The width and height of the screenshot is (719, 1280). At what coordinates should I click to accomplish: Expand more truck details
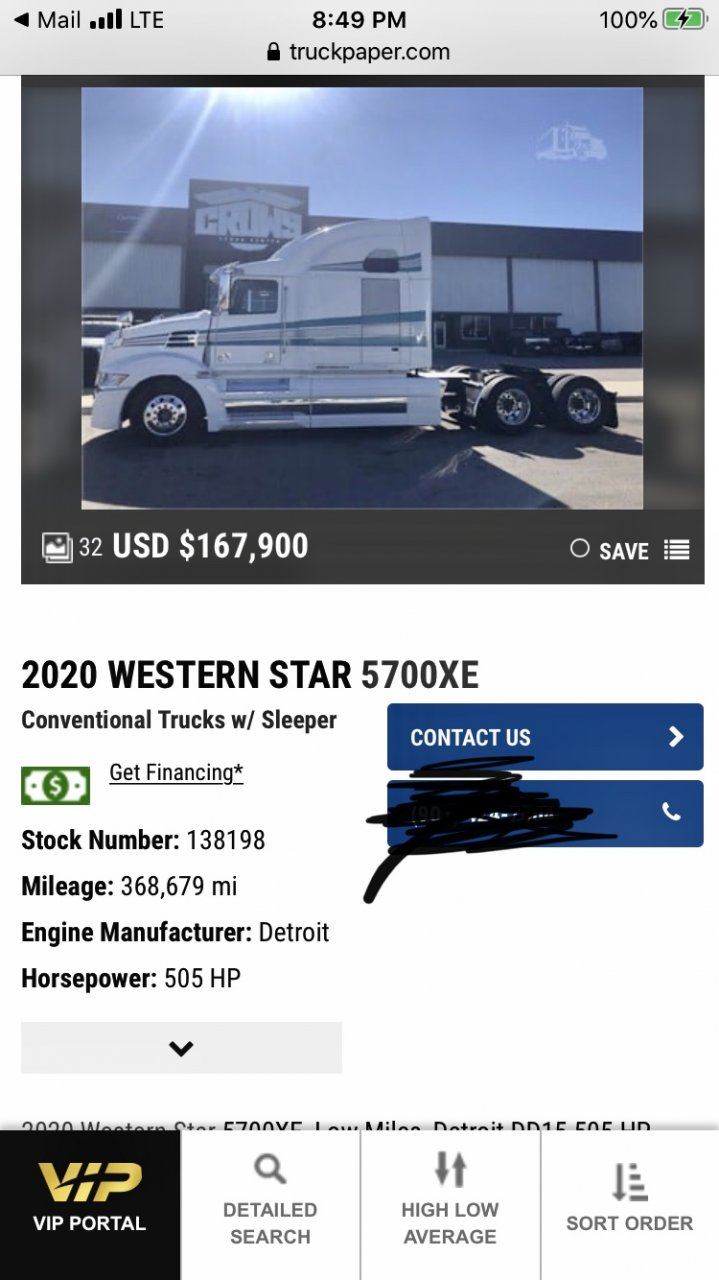[x=181, y=1048]
